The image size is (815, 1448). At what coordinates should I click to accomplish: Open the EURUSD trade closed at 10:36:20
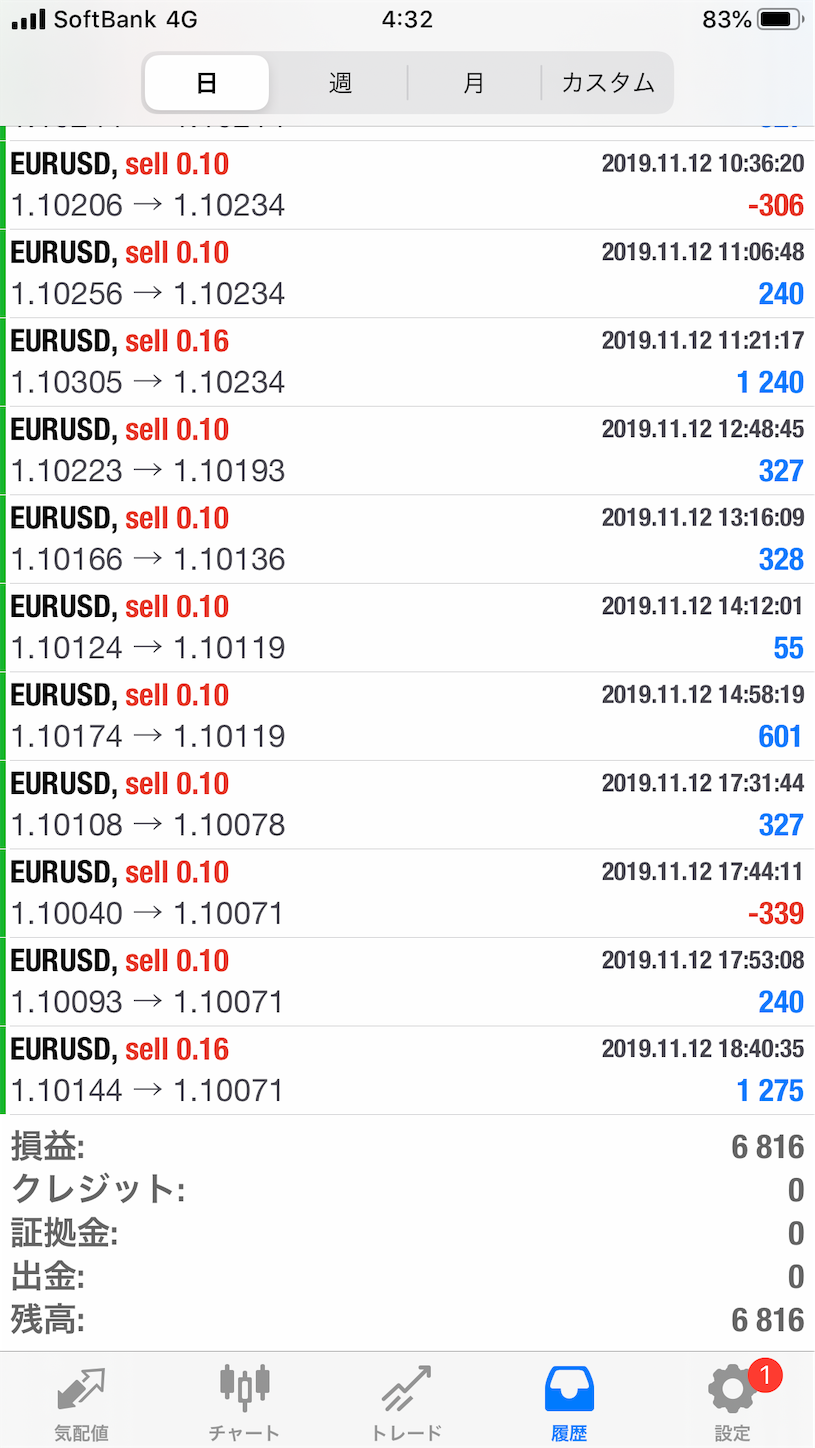click(407, 185)
